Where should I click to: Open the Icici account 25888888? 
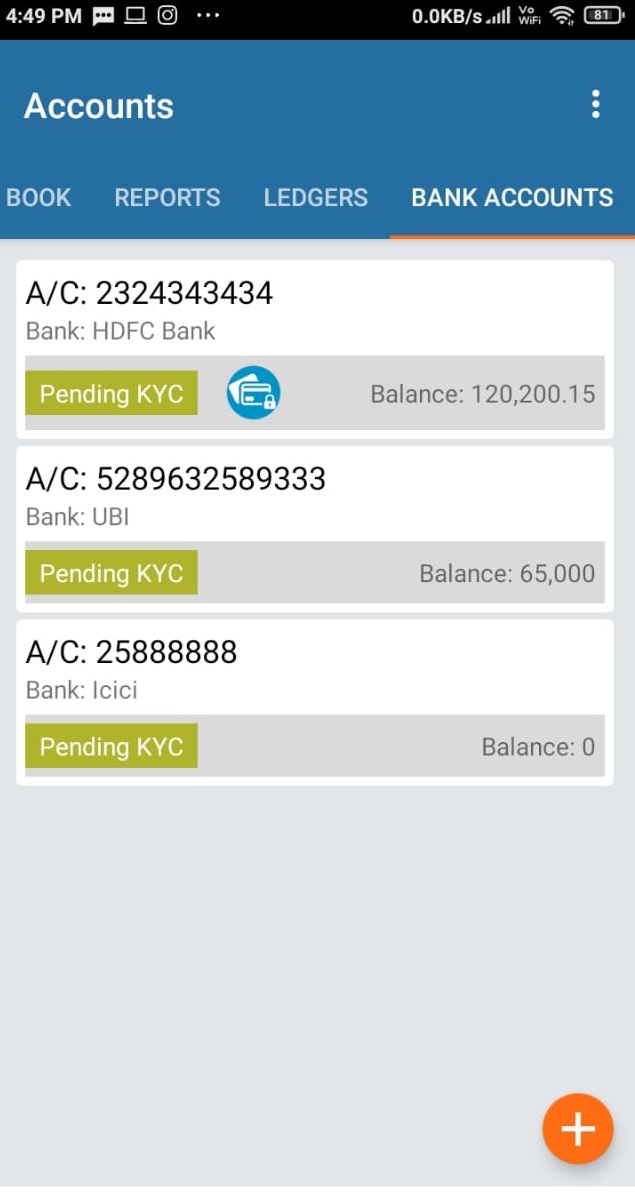click(x=315, y=702)
